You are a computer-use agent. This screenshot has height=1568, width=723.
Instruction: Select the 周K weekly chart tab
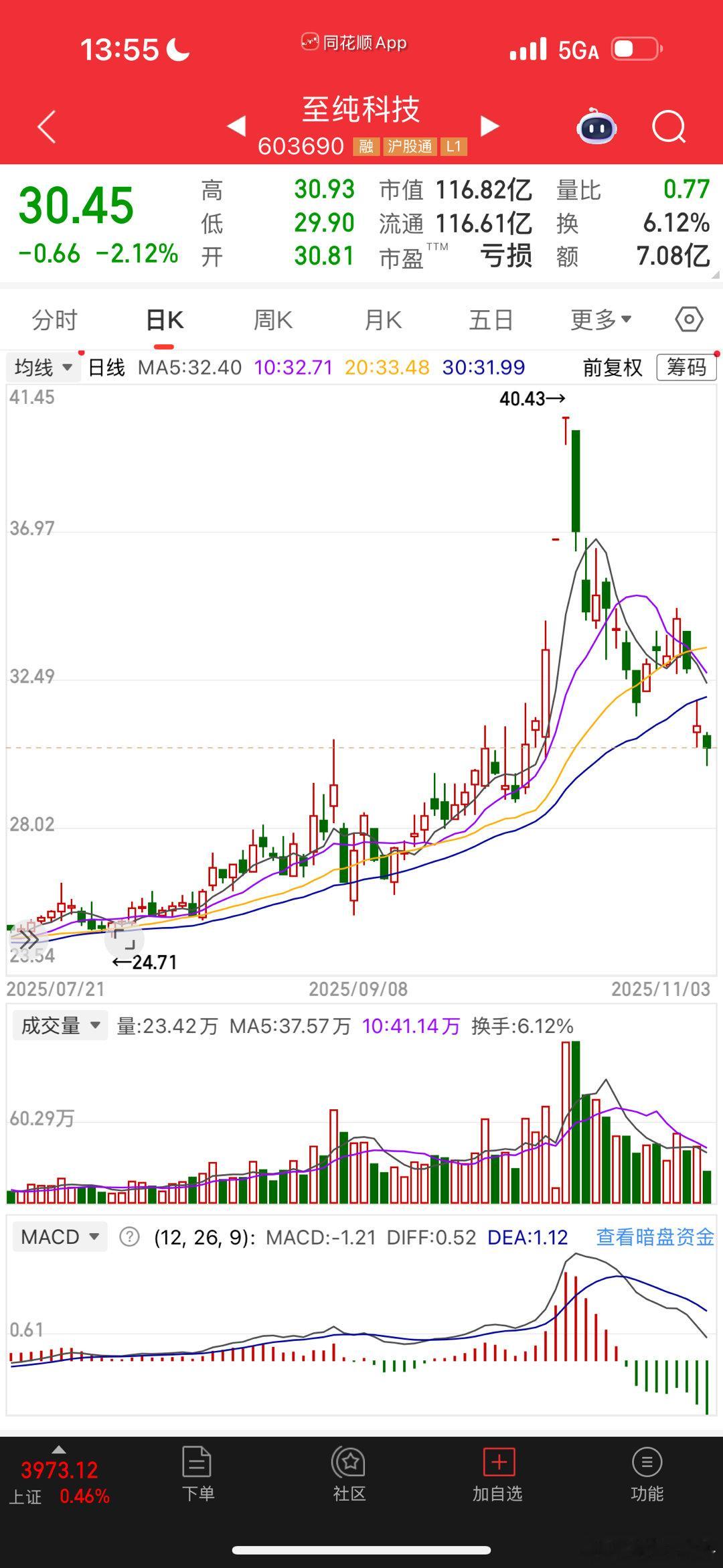point(273,320)
